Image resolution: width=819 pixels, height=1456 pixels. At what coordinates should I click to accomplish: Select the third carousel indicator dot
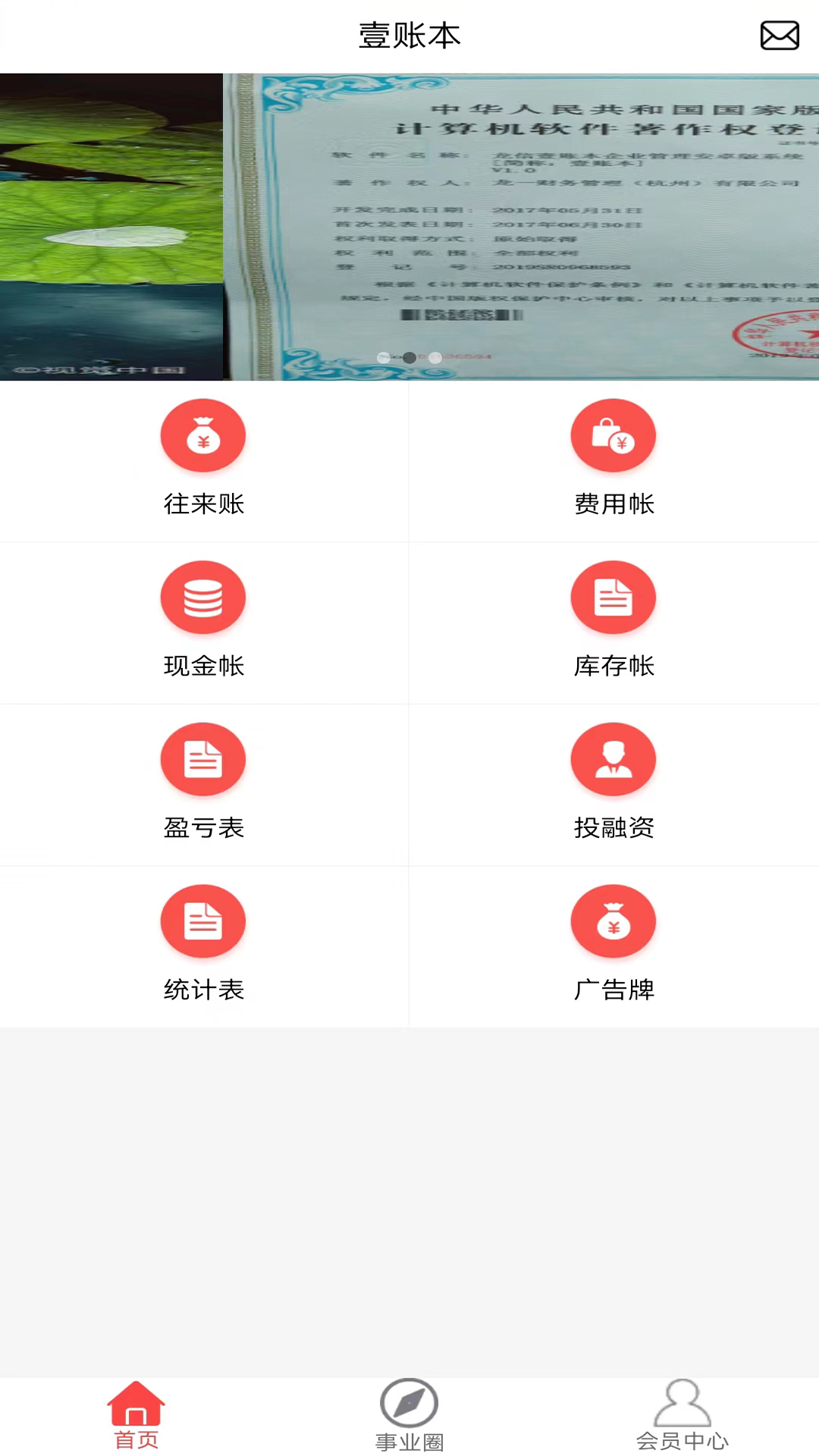point(435,357)
